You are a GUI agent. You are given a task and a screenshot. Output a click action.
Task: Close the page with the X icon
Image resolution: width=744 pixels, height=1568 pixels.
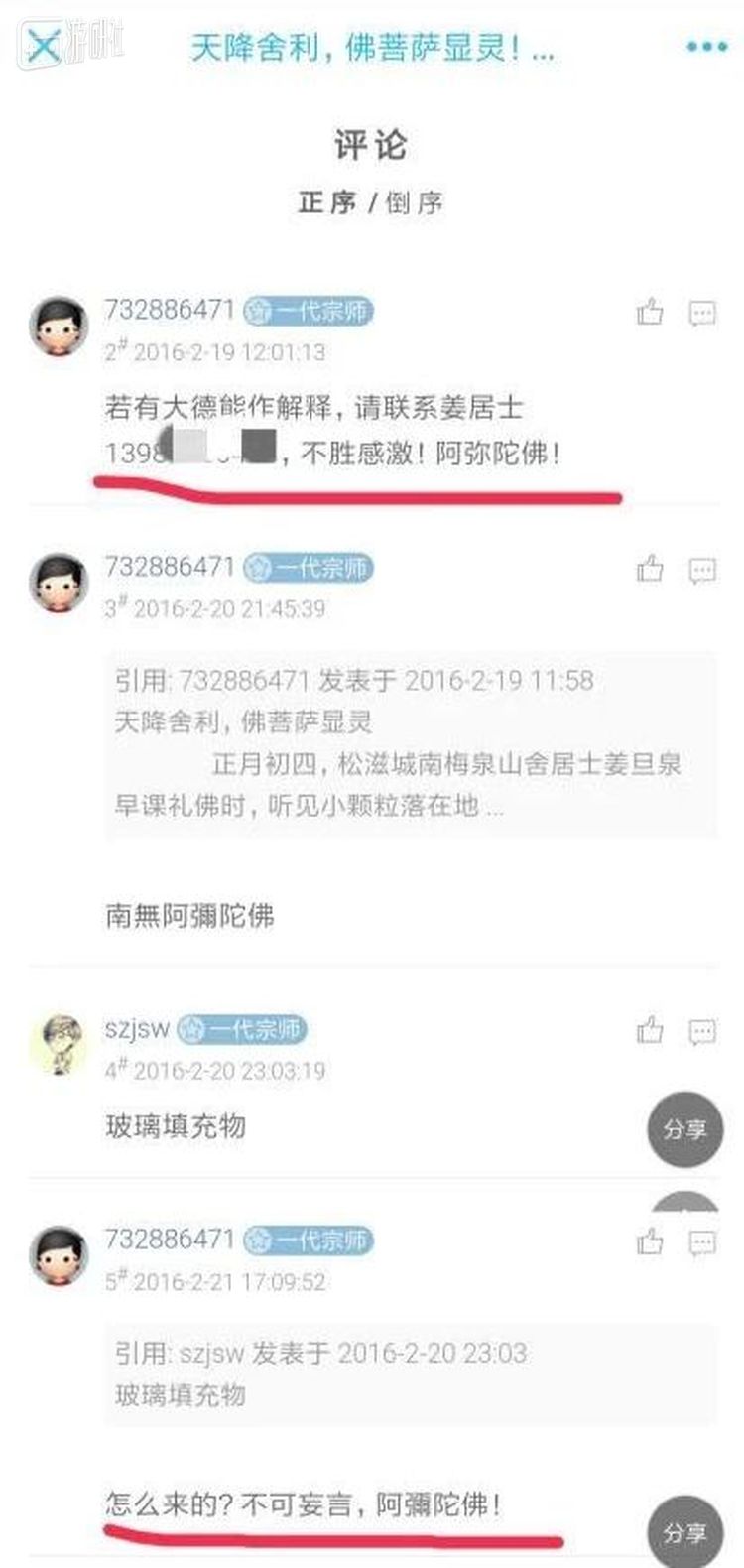(x=43, y=47)
